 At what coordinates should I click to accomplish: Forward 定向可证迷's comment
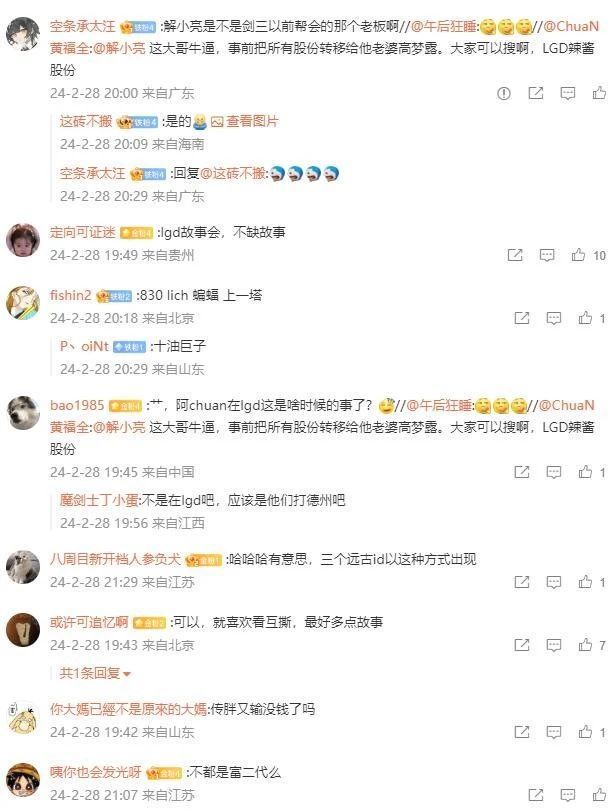tap(515, 255)
